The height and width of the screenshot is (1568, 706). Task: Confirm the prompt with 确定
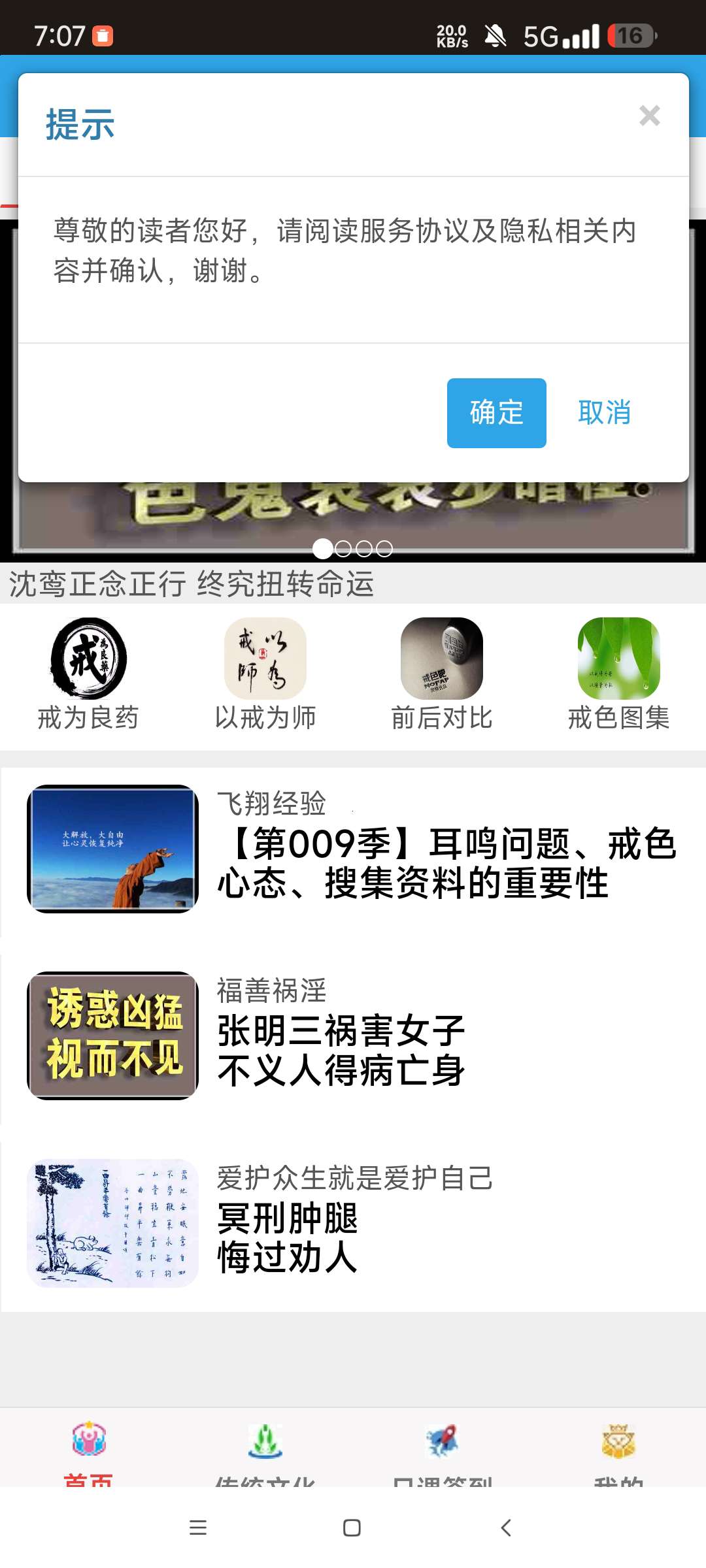pyautogui.click(x=496, y=413)
